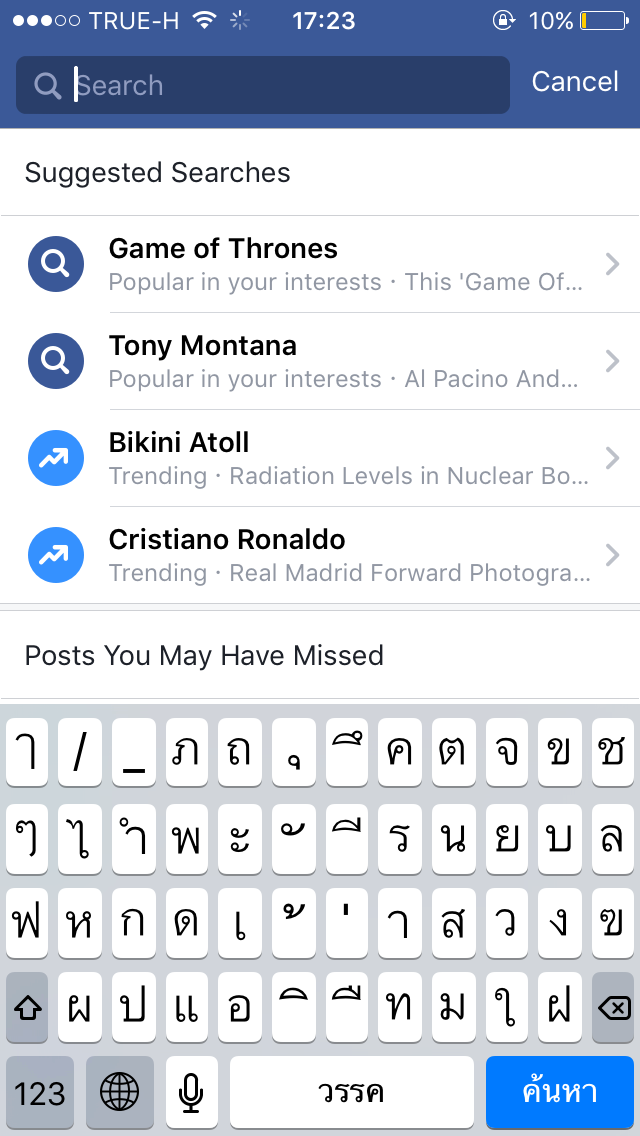
Task: Cancel the search
Action: [575, 82]
